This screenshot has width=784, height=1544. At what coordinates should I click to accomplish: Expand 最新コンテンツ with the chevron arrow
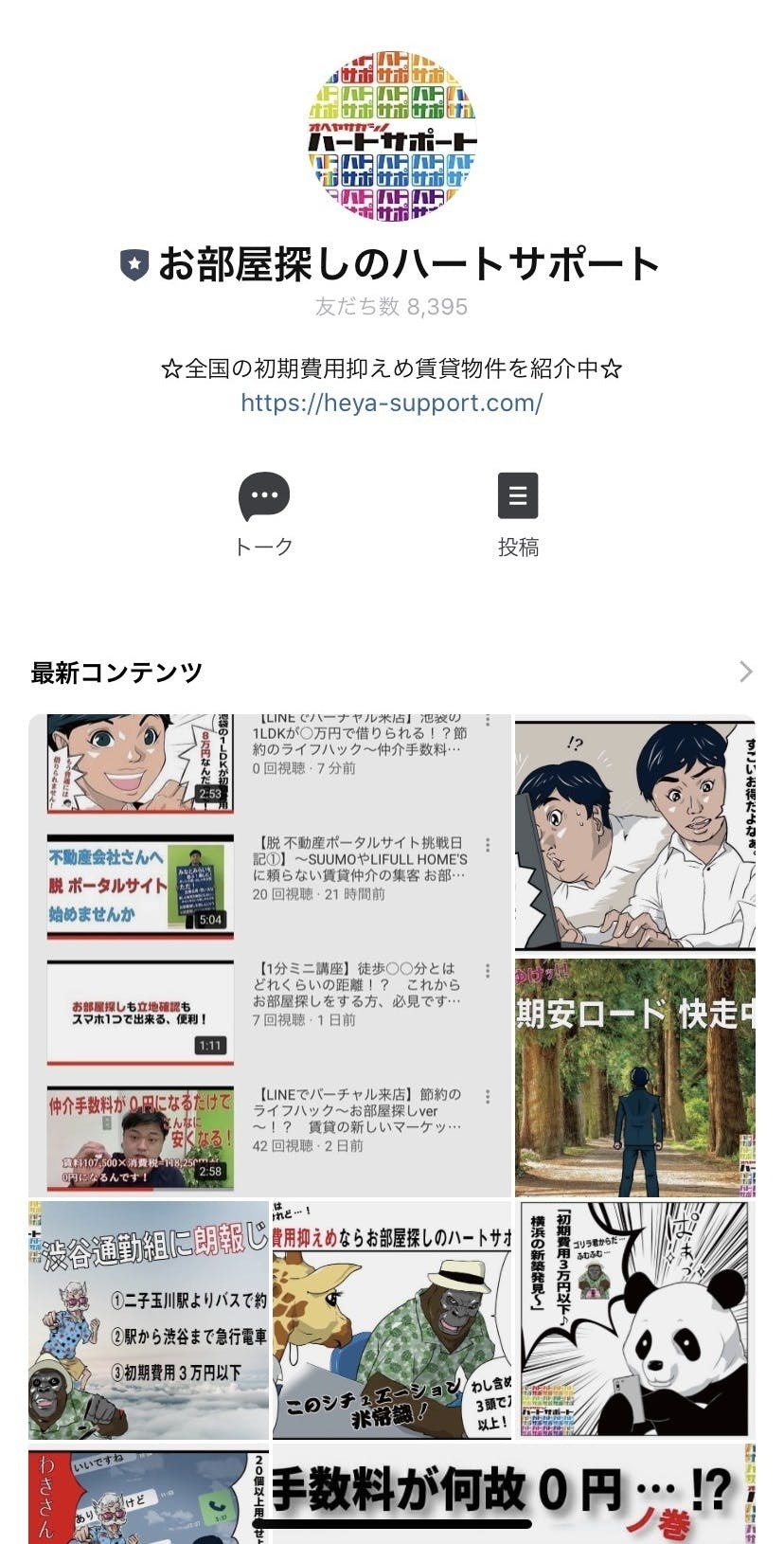coord(746,672)
